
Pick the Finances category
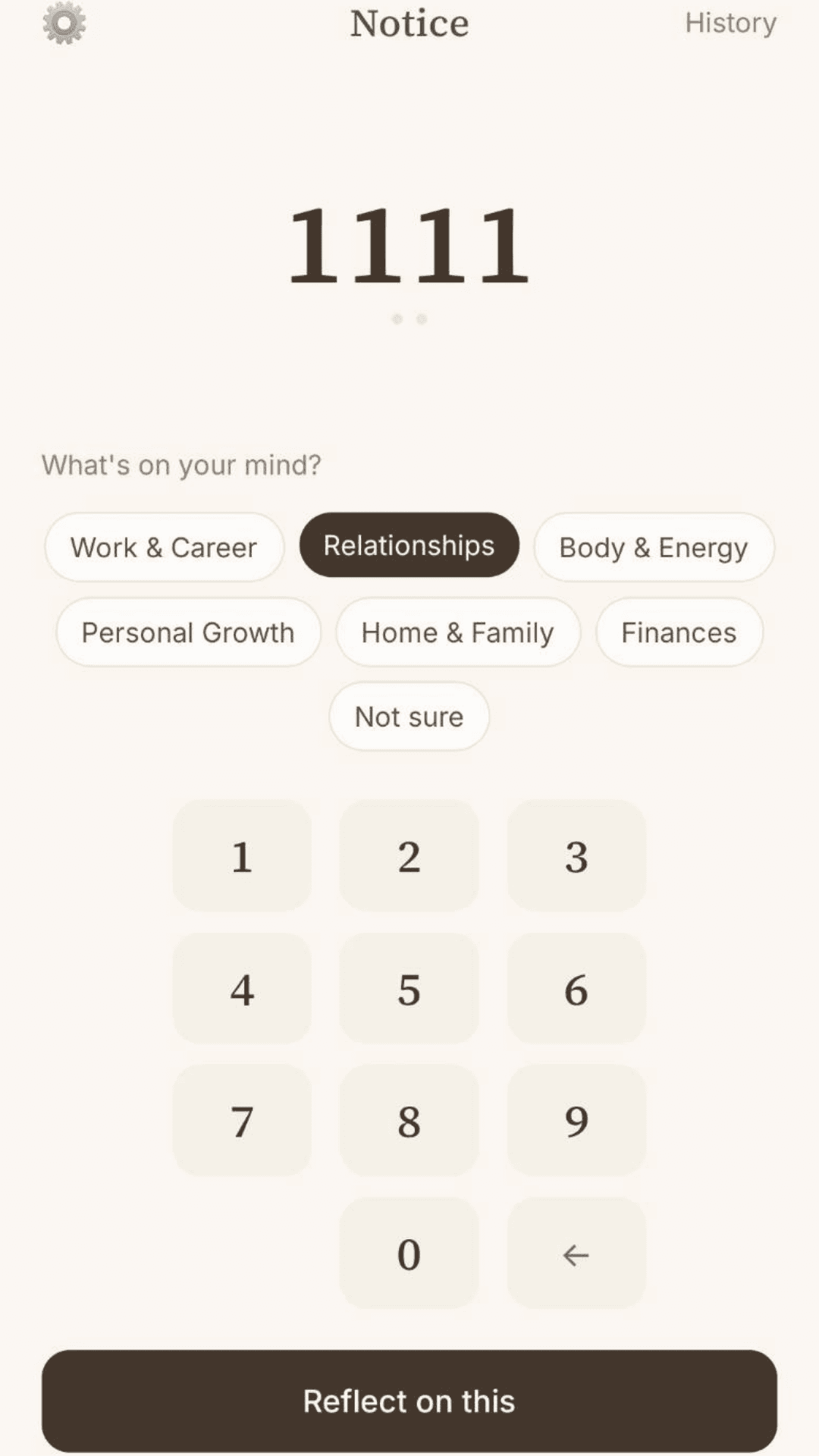point(679,632)
